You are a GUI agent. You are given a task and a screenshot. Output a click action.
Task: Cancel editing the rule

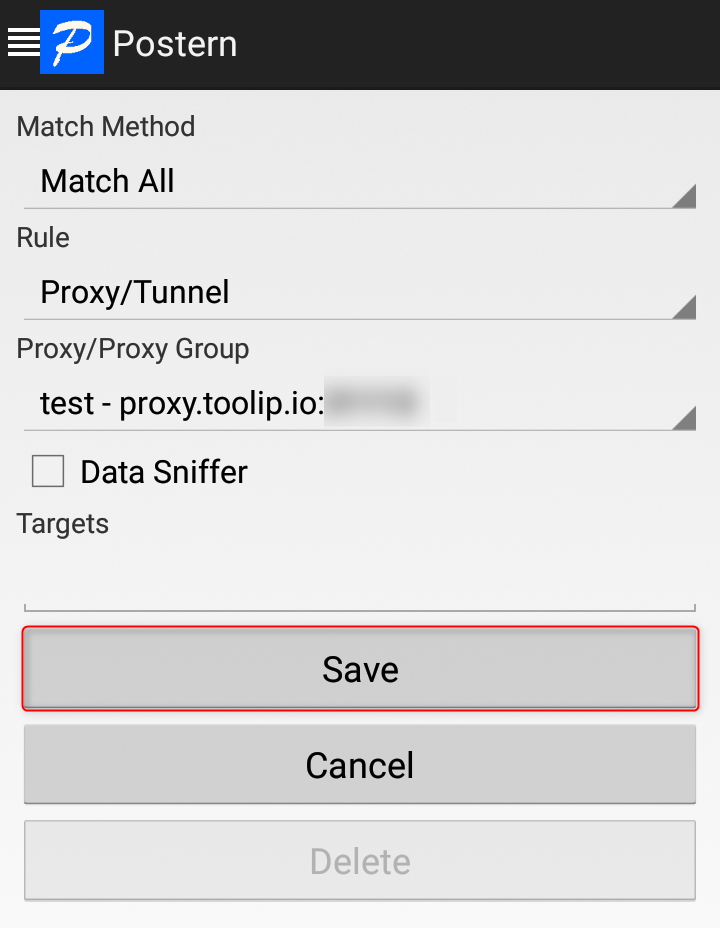360,765
